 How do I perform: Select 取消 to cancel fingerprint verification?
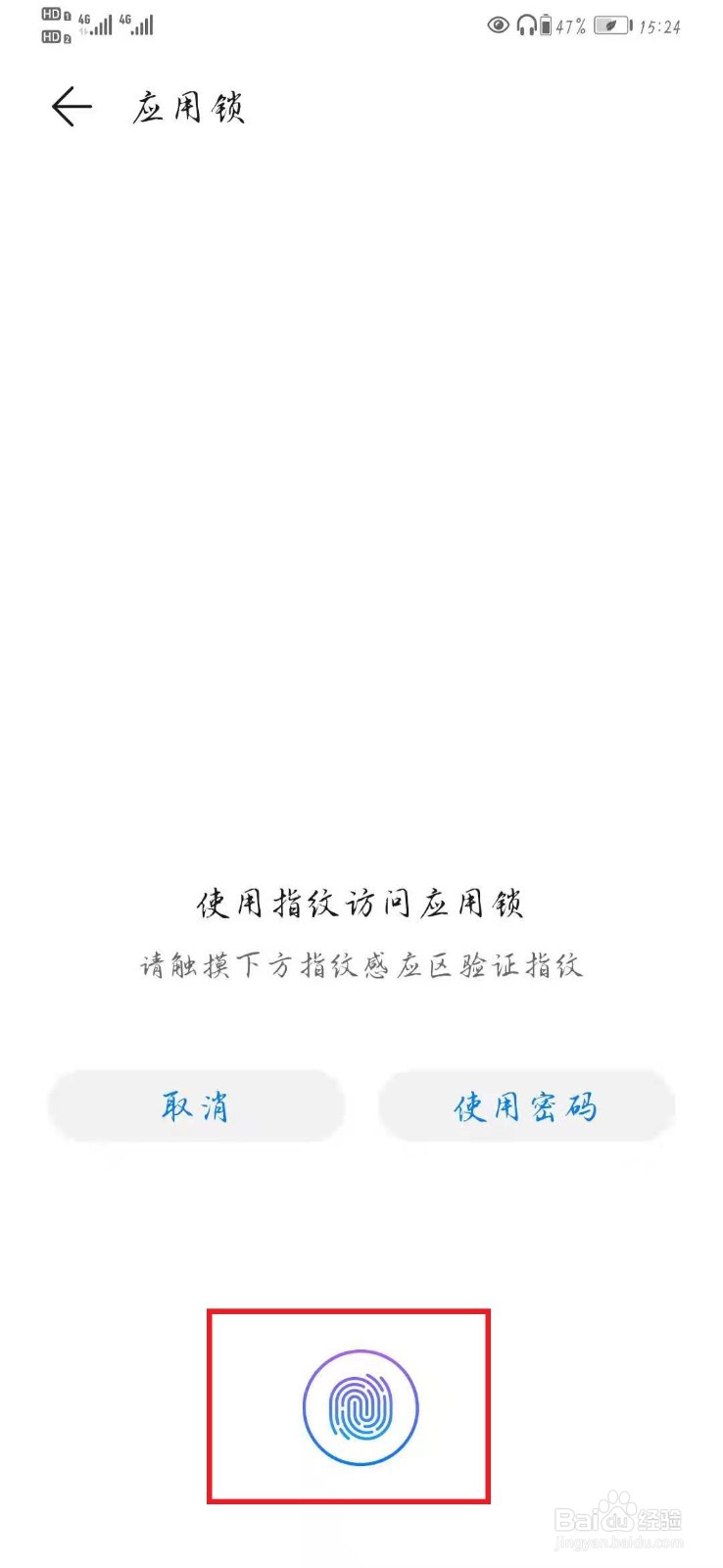tap(195, 1105)
